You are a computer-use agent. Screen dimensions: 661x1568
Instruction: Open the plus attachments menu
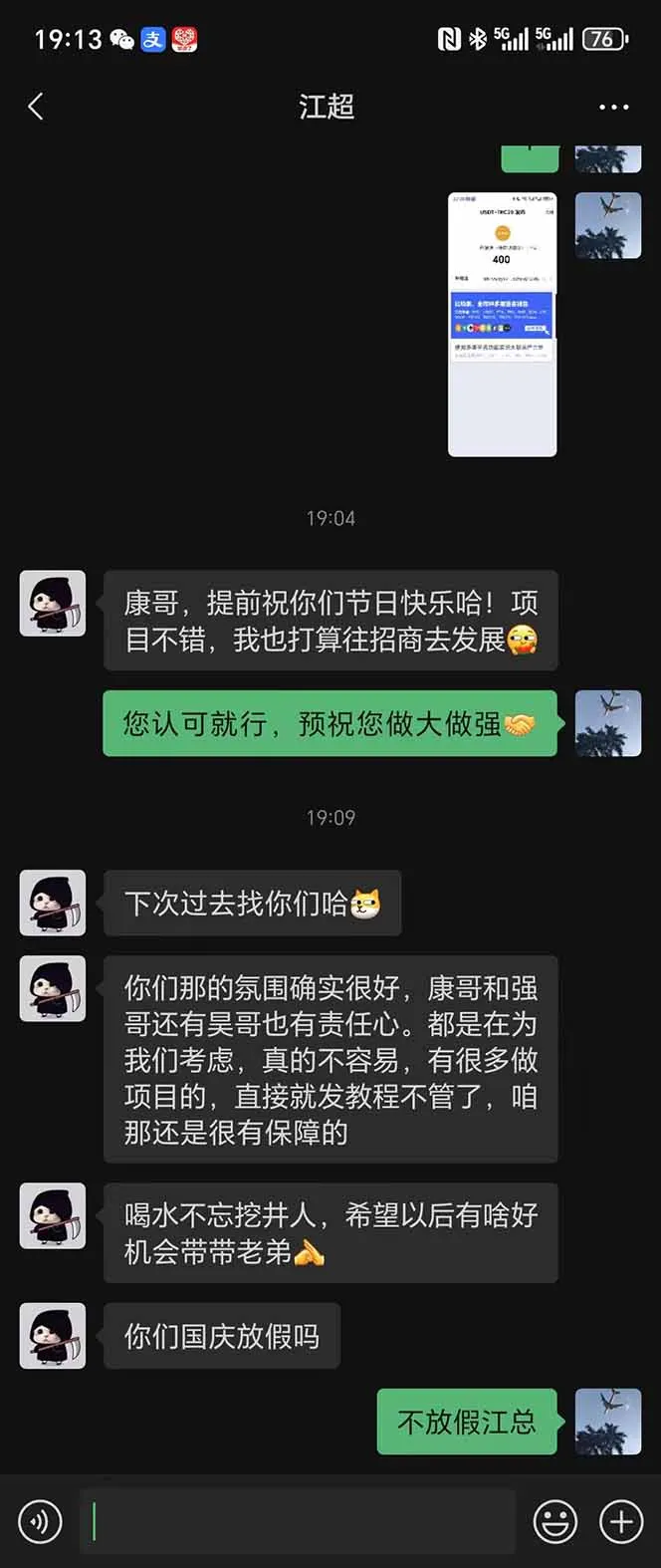(621, 1522)
